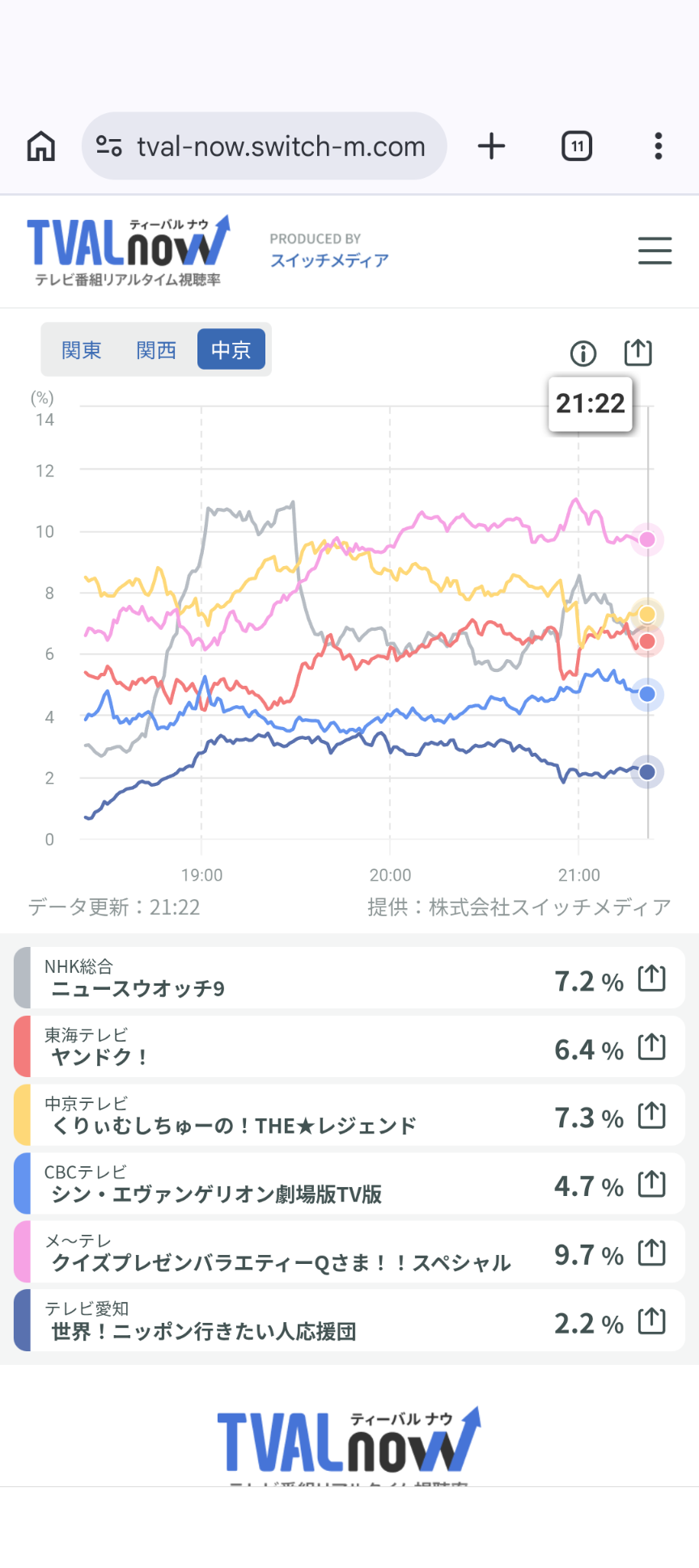
Task: Open the info icon above the chart
Action: (x=583, y=353)
